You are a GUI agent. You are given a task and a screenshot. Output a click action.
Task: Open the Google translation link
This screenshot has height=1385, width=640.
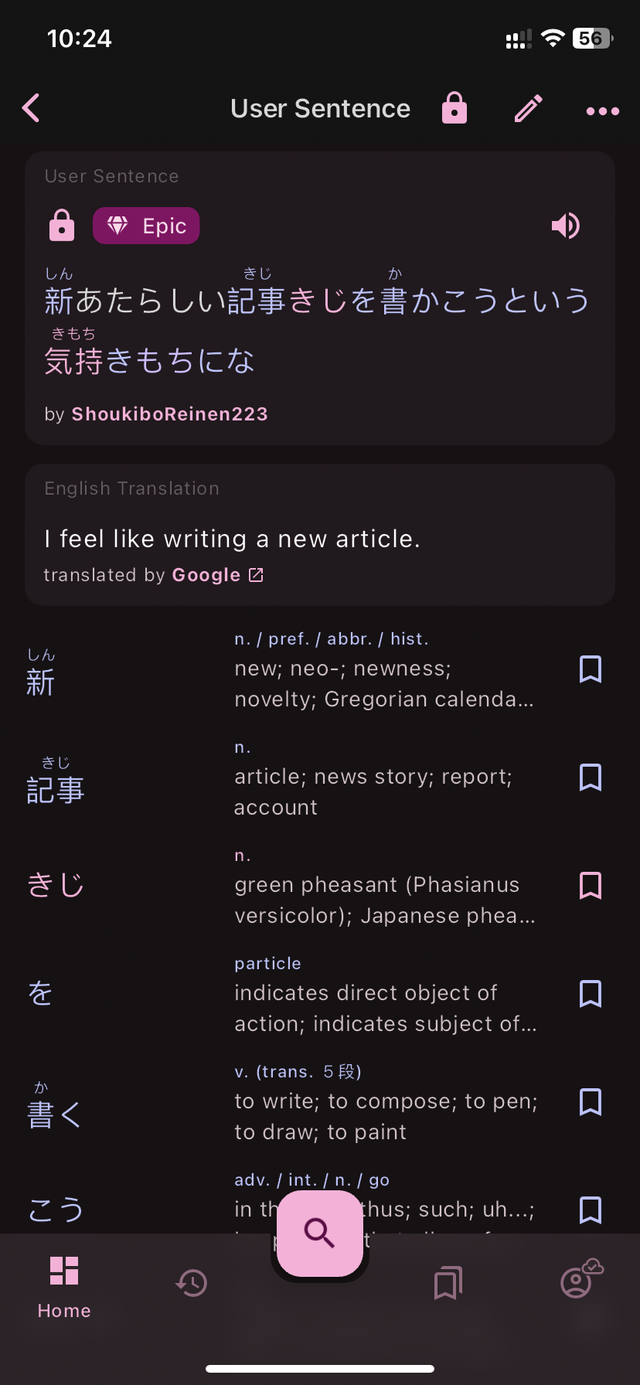tap(217, 575)
